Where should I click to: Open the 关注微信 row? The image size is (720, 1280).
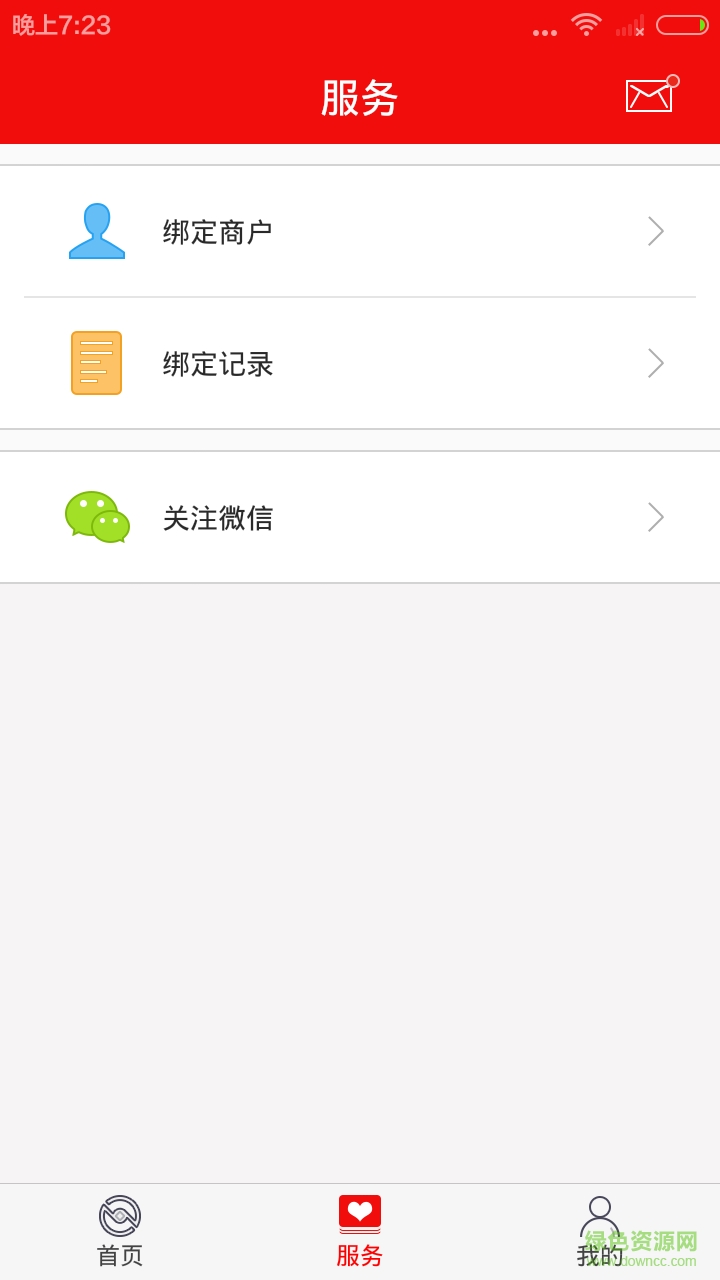360,517
